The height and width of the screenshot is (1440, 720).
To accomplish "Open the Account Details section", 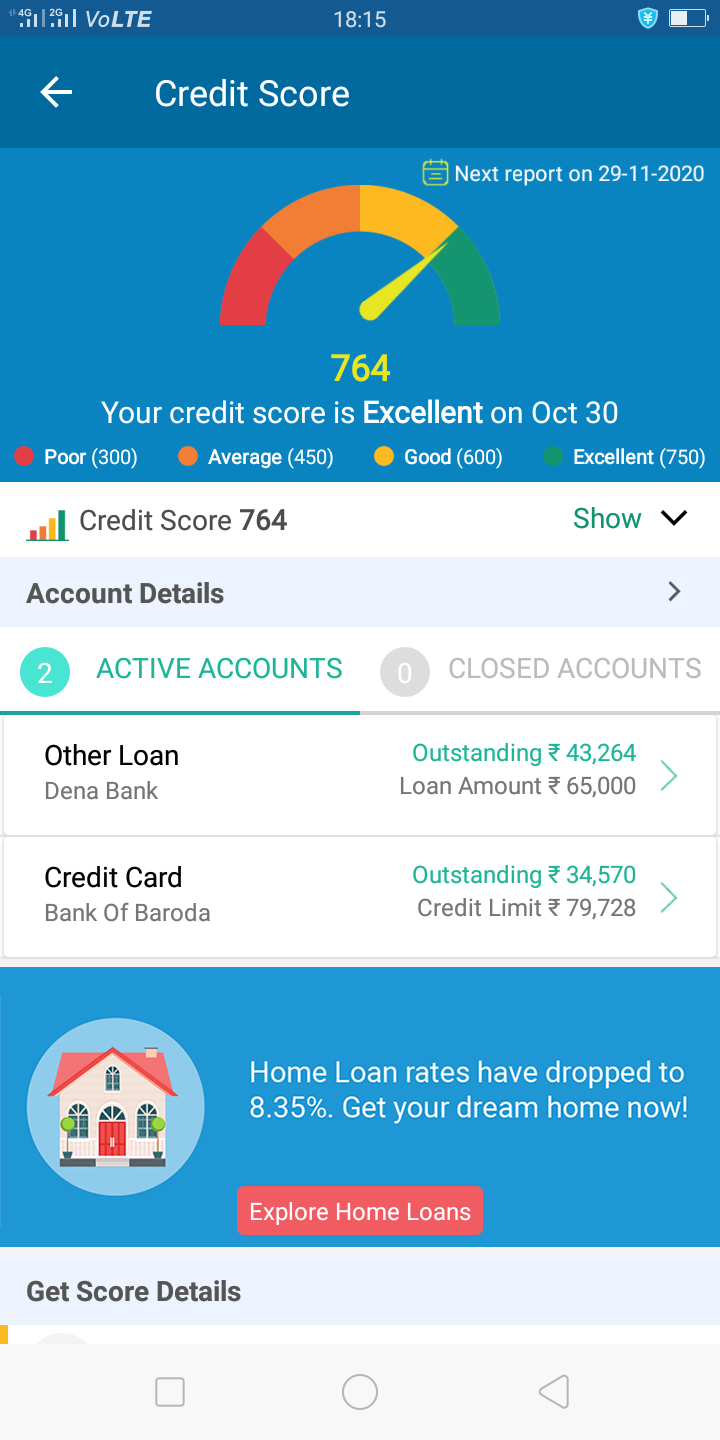I will click(x=360, y=592).
